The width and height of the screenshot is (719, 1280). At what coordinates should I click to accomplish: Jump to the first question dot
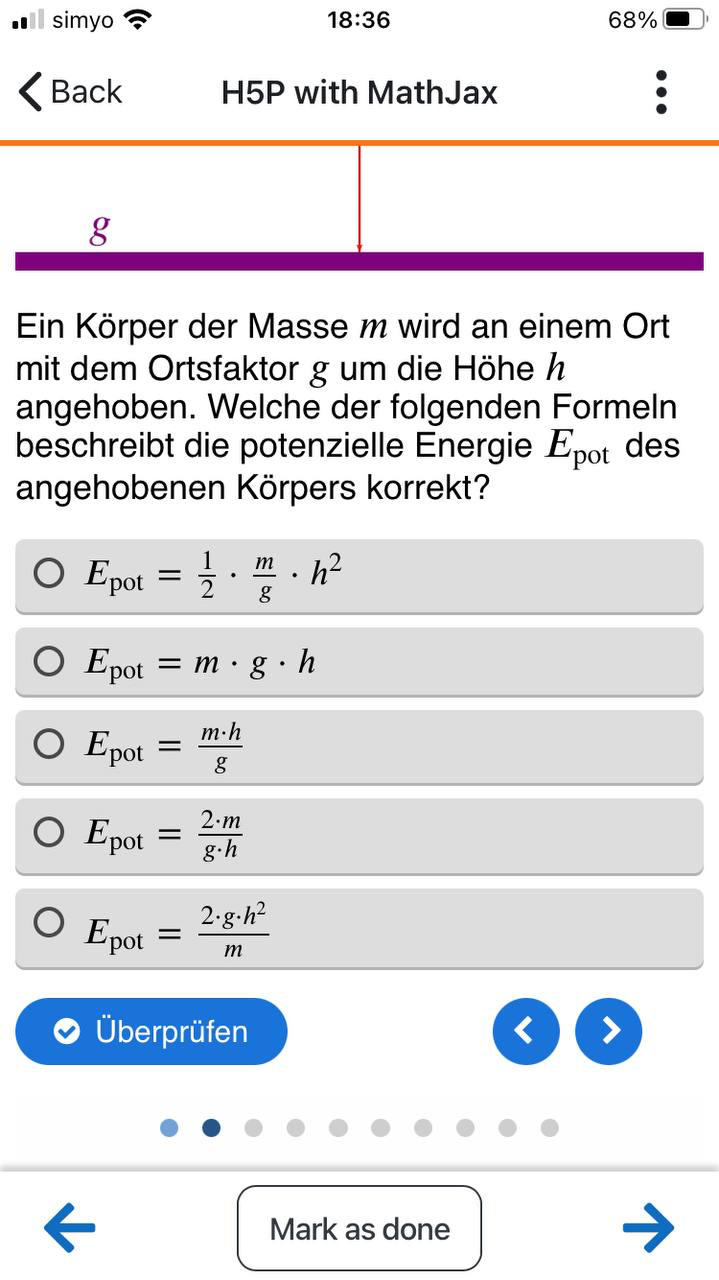pyautogui.click(x=169, y=1128)
